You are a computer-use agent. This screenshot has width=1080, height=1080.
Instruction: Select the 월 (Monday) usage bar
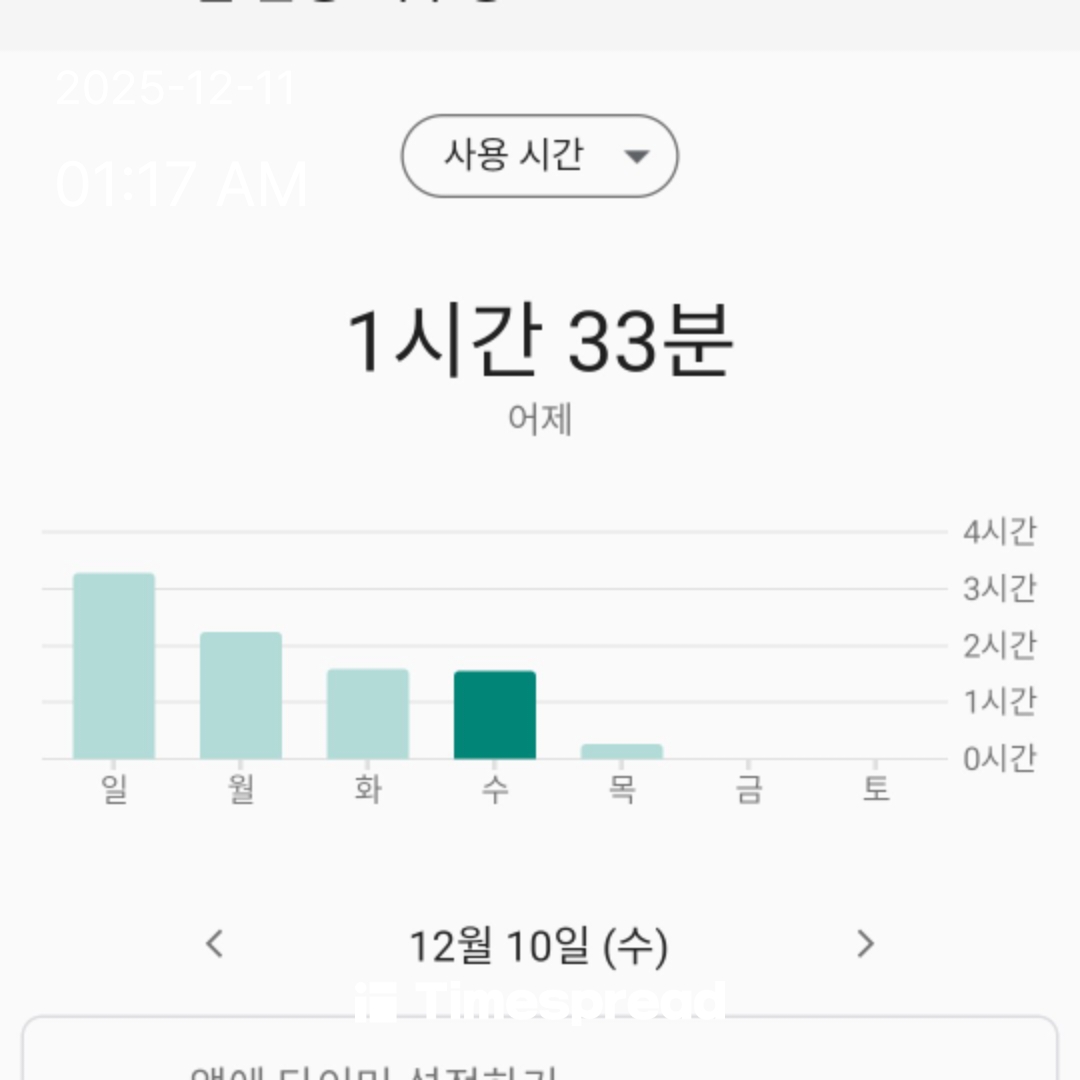point(241,696)
